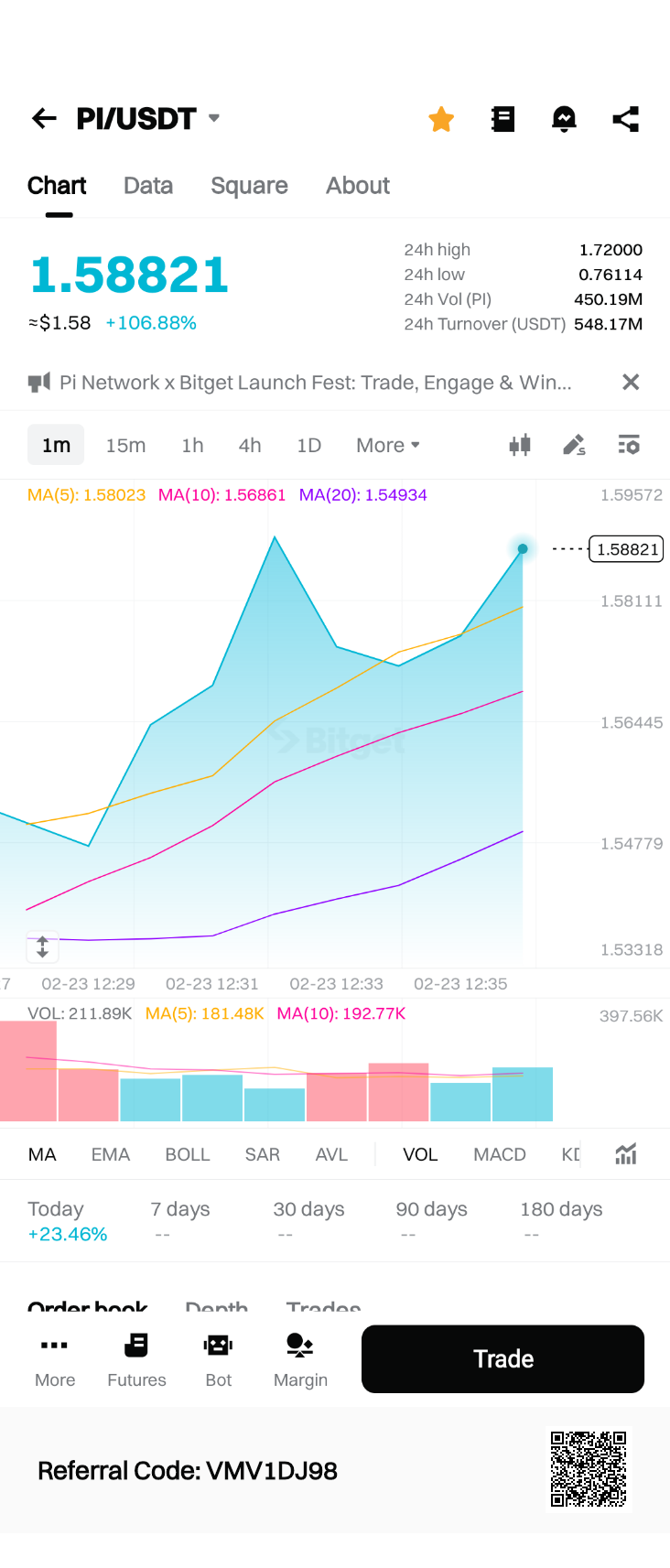Open the PI/USDT pair selector dropdown
Screen dimensions: 670x1568
214,118
